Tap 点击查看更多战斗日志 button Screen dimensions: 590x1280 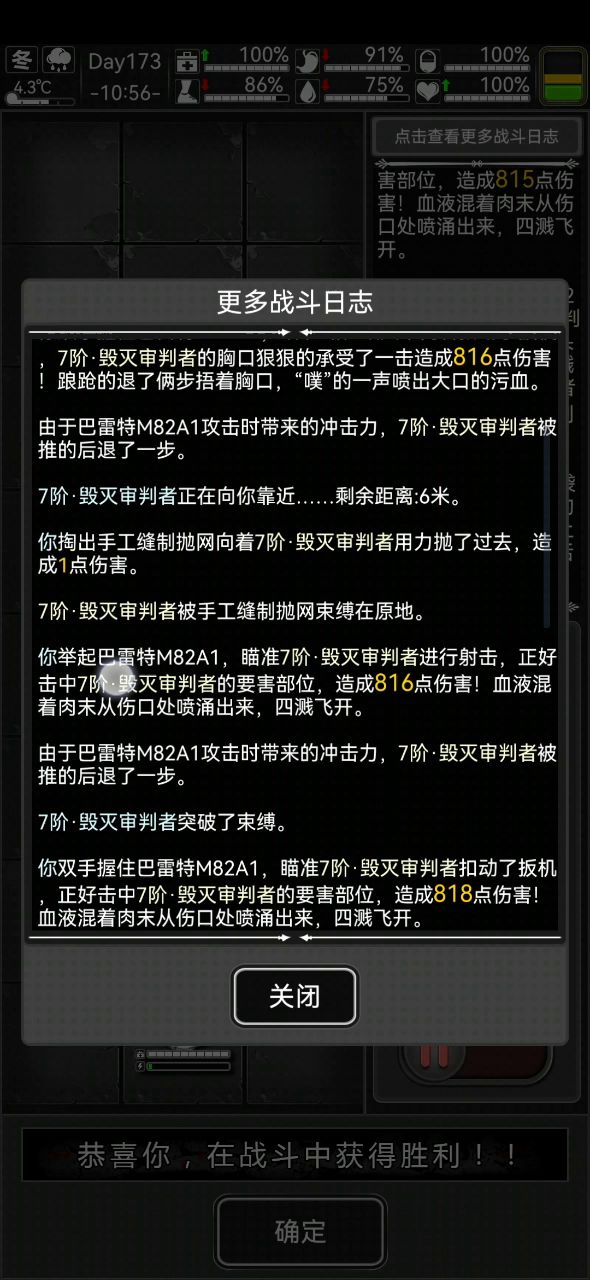click(476, 136)
